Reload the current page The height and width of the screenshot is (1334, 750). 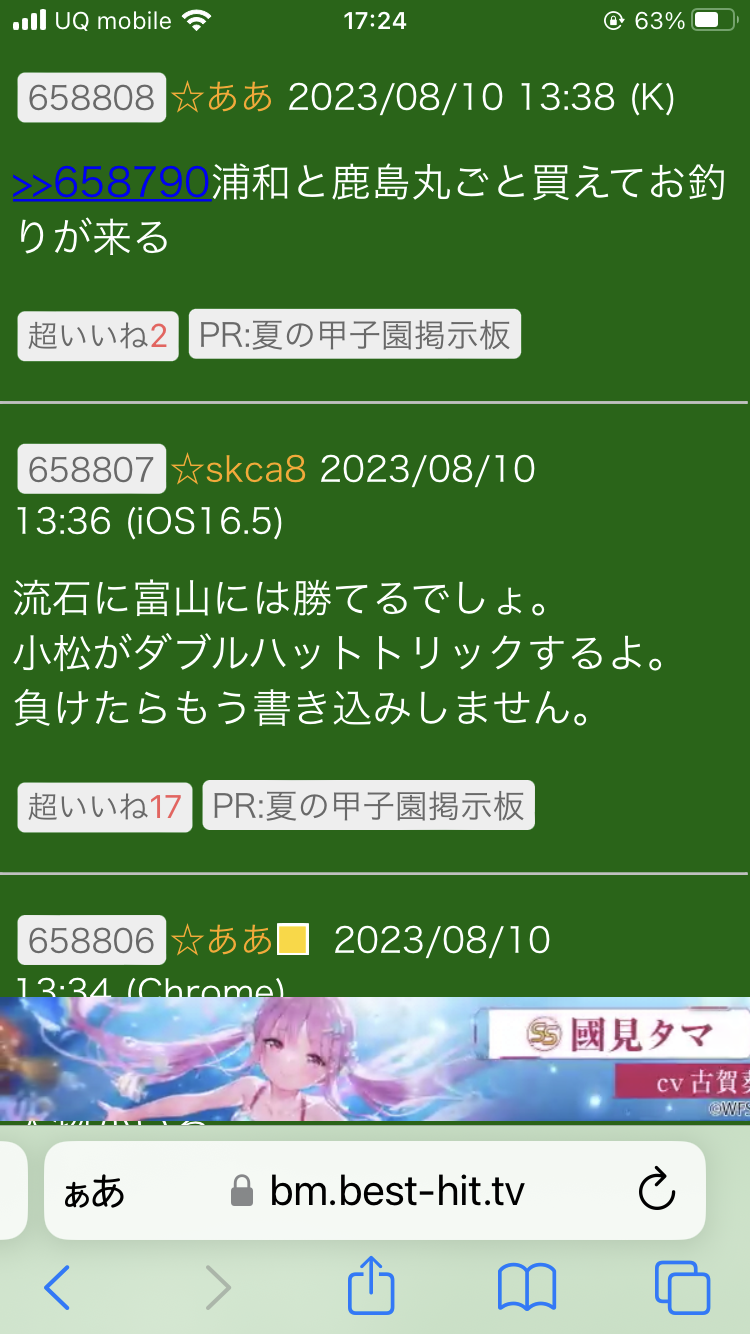657,1190
